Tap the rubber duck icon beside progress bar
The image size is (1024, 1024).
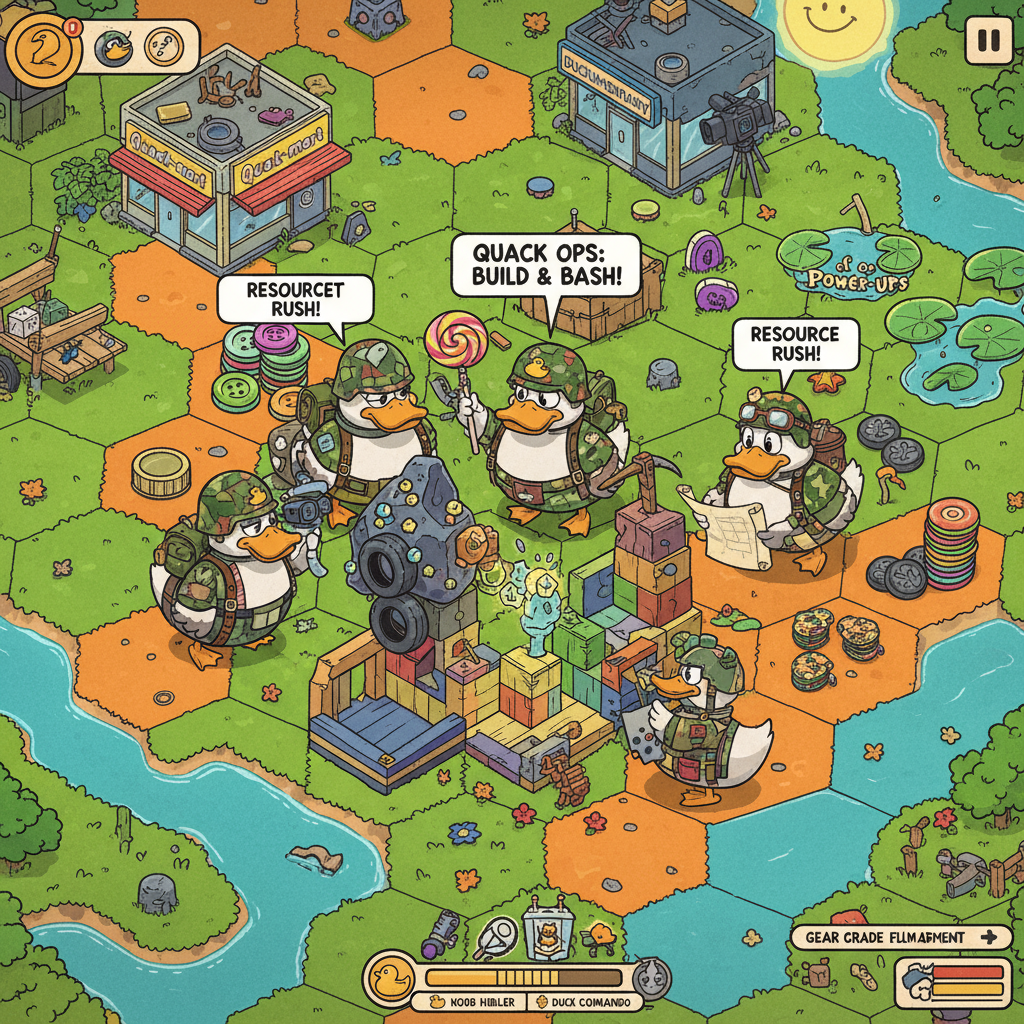(x=391, y=977)
